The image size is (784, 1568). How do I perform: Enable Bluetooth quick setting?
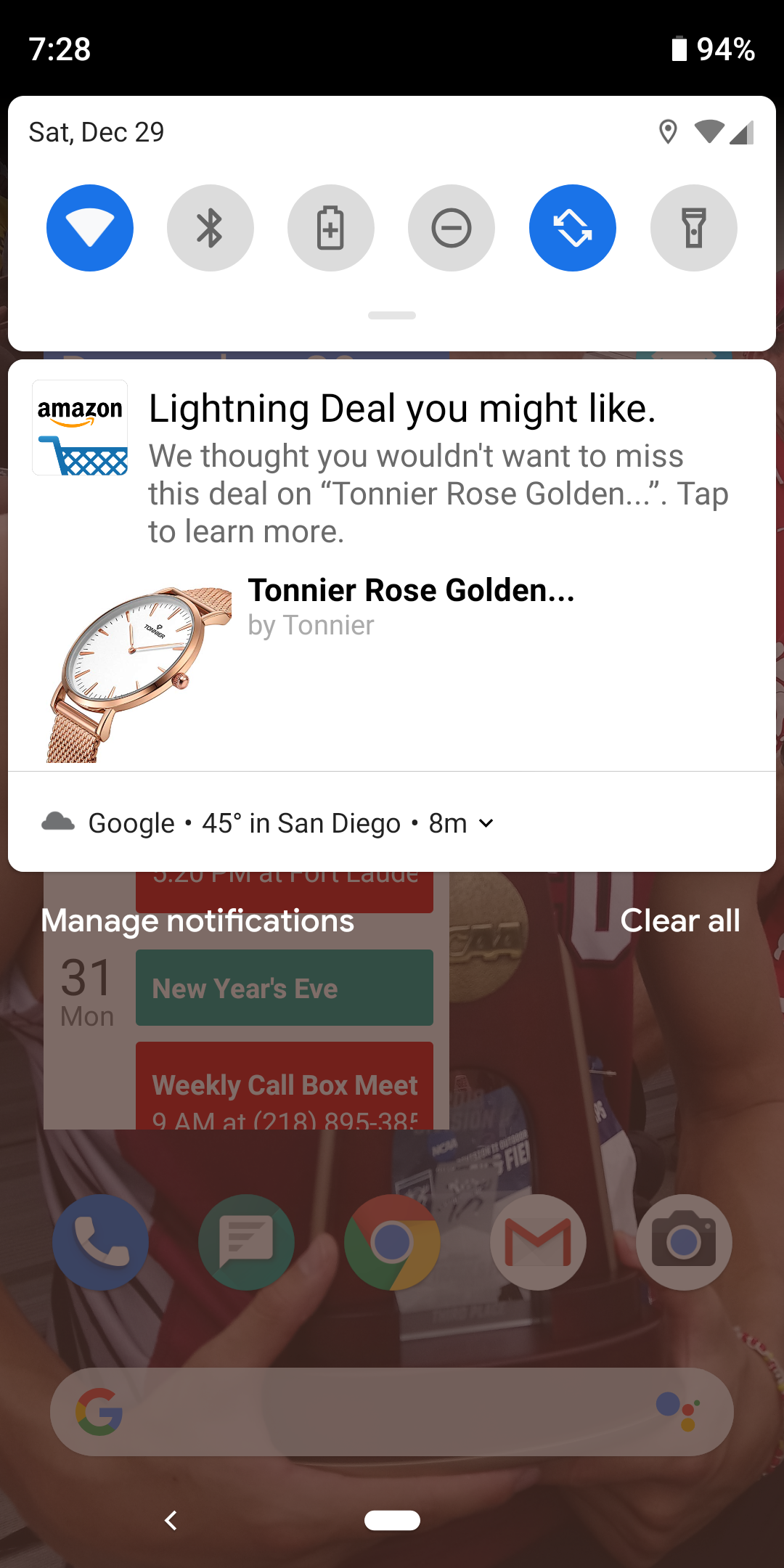(211, 228)
